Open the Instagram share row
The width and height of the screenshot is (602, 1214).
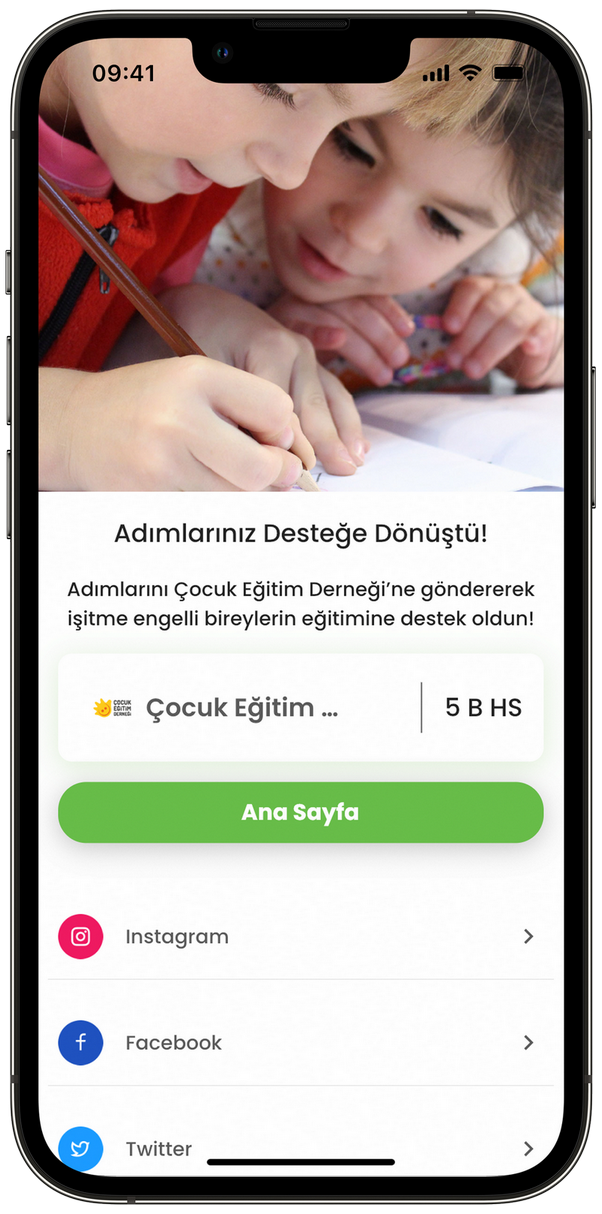[300, 937]
